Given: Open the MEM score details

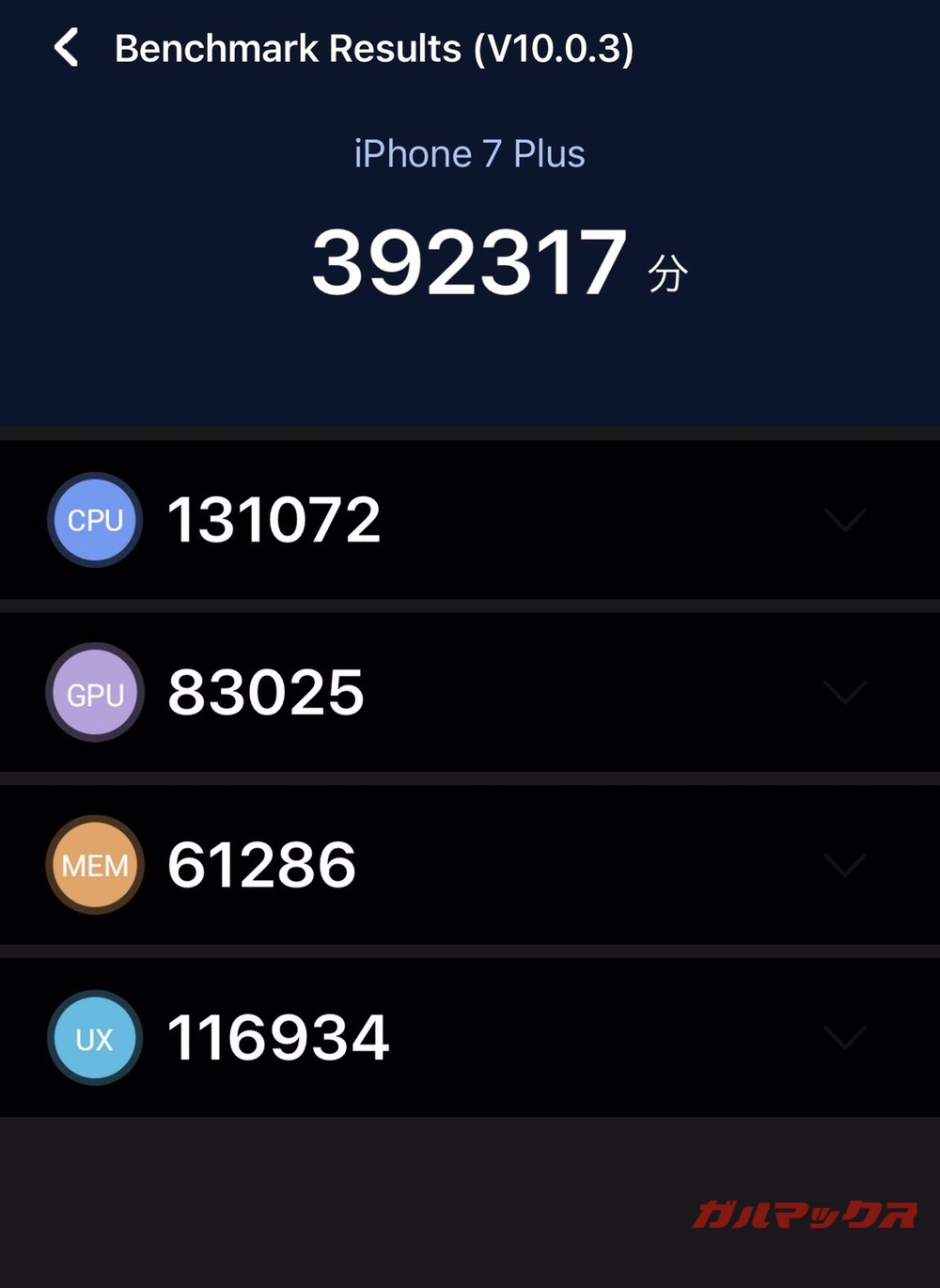Looking at the screenshot, I should (844, 865).
